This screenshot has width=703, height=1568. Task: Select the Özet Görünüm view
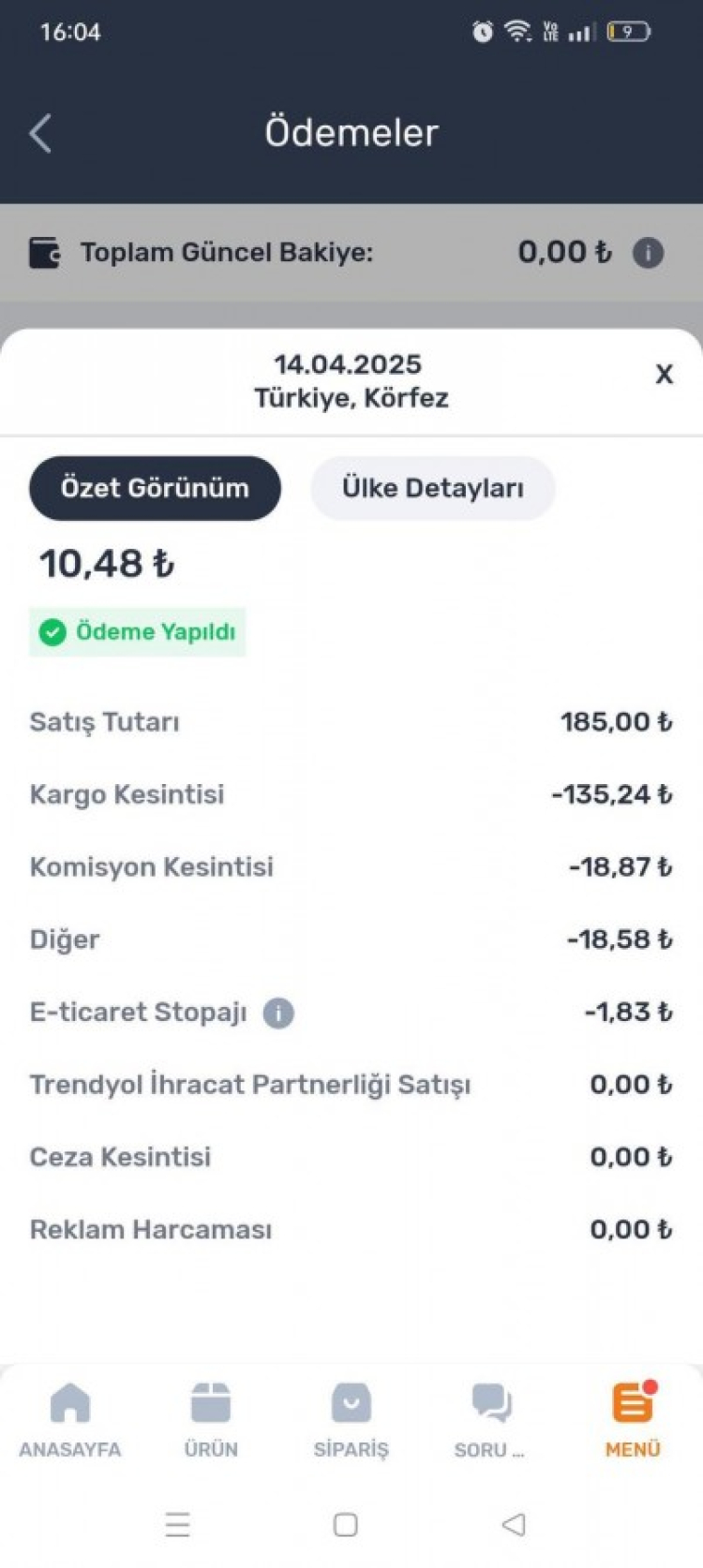155,488
